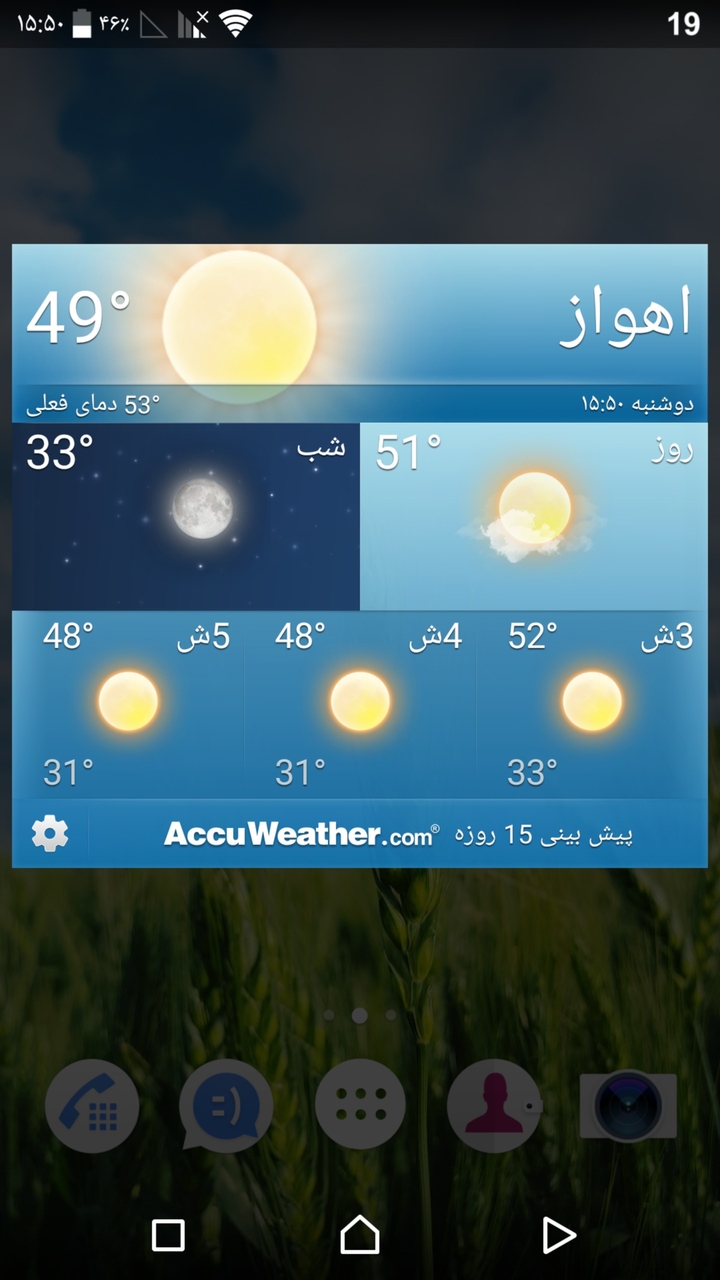This screenshot has width=720, height=1280.
Task: Launch the contacts app
Action: point(494,1106)
